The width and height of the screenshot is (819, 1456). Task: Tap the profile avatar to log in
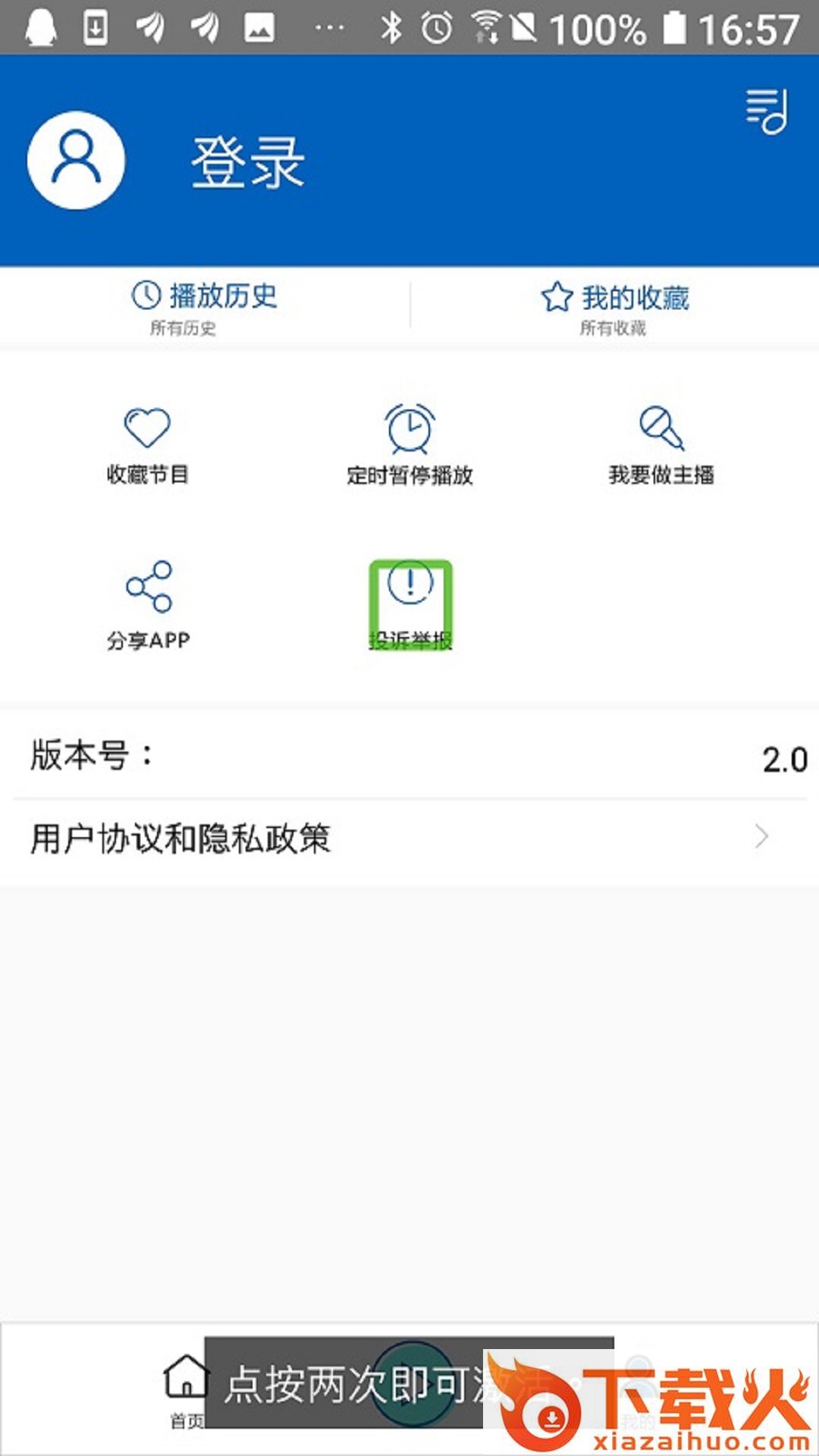[76, 160]
